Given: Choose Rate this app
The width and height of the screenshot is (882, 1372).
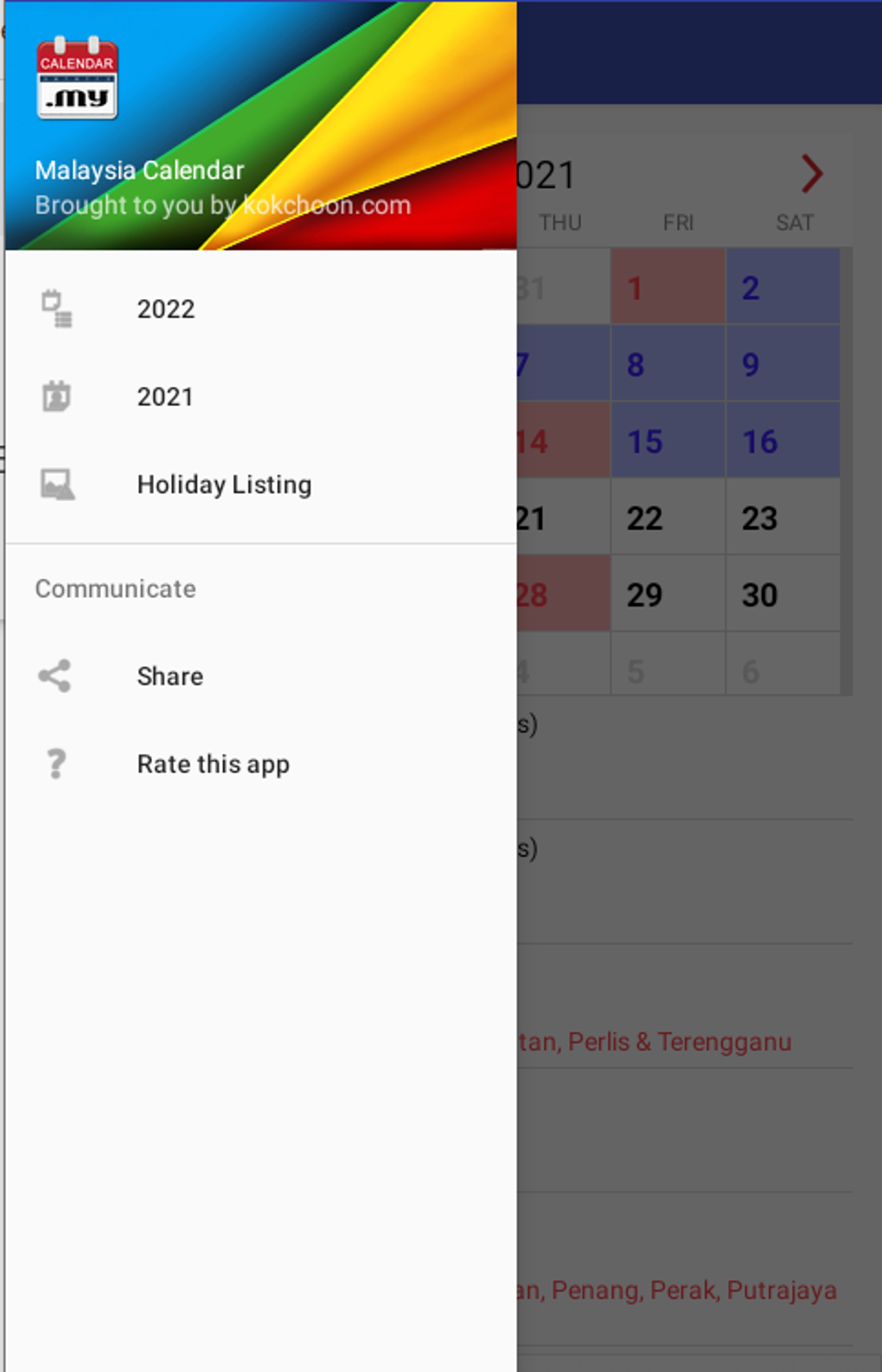Looking at the screenshot, I should 261,765.
